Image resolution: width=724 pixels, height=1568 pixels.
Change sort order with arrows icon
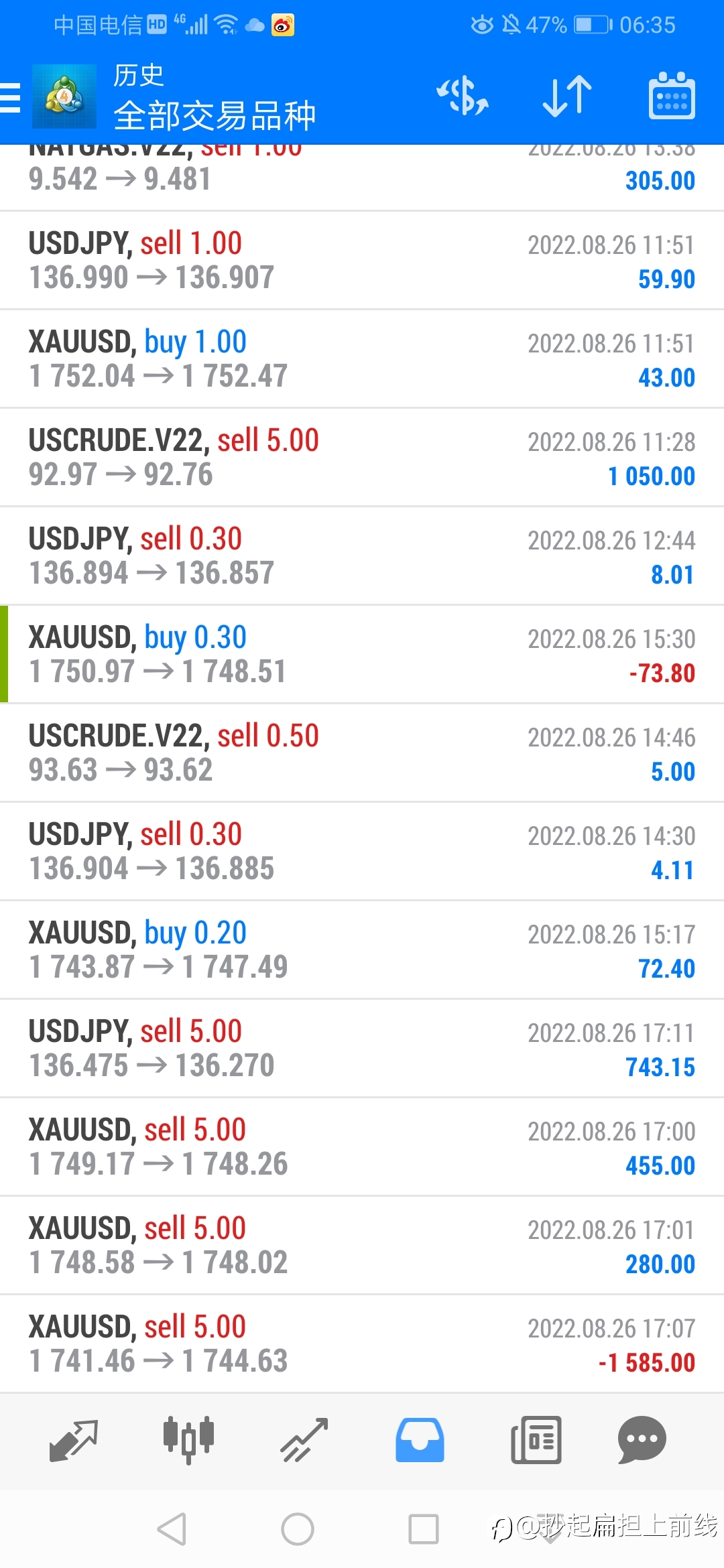tap(567, 96)
